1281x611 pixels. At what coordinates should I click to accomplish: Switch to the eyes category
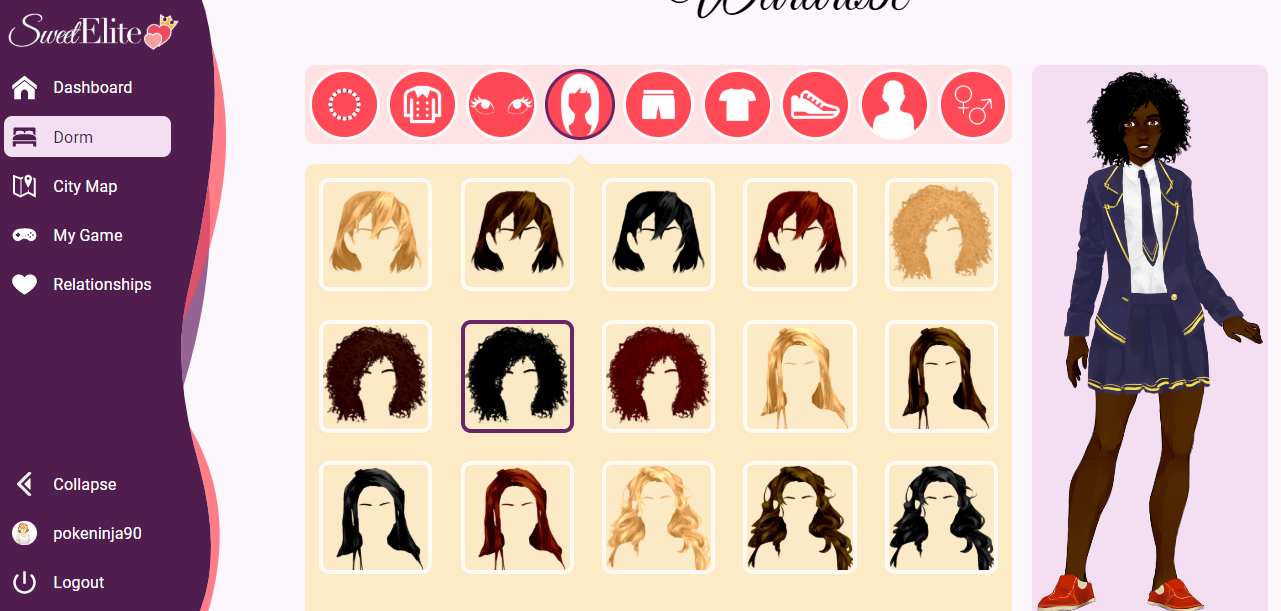click(x=501, y=104)
